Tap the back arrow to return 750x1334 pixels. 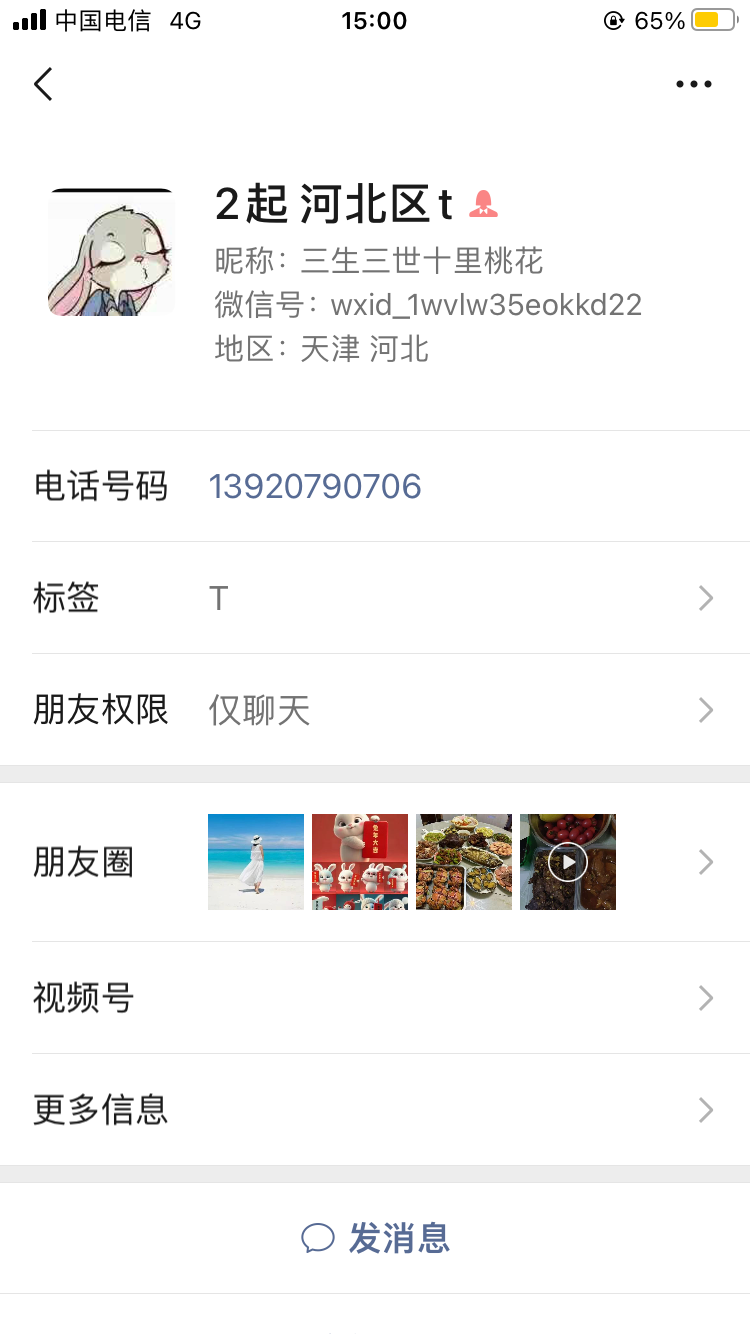(42, 84)
